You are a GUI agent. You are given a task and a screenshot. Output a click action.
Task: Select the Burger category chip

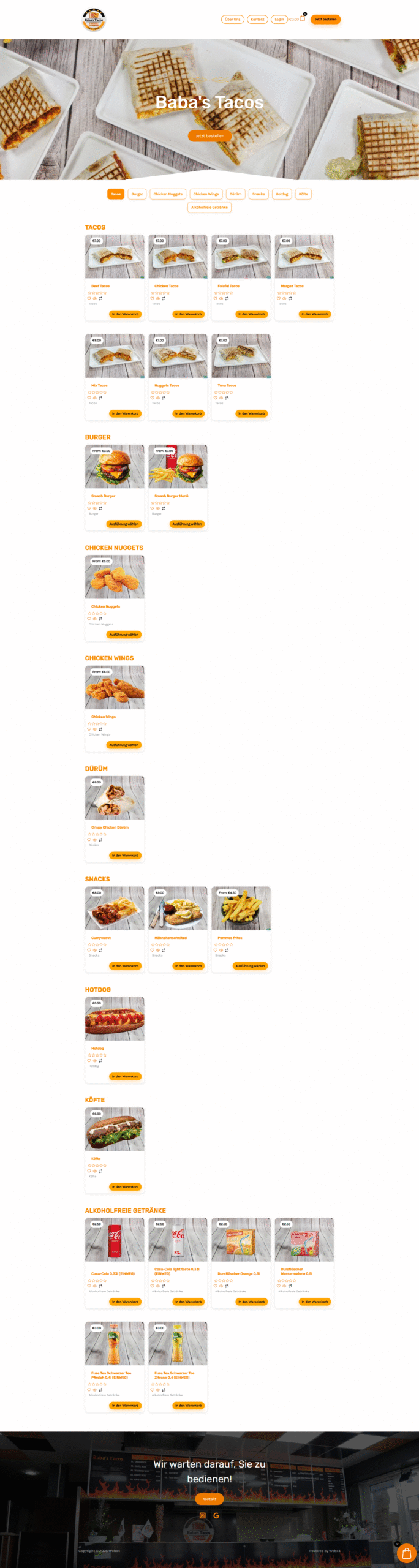[137, 194]
